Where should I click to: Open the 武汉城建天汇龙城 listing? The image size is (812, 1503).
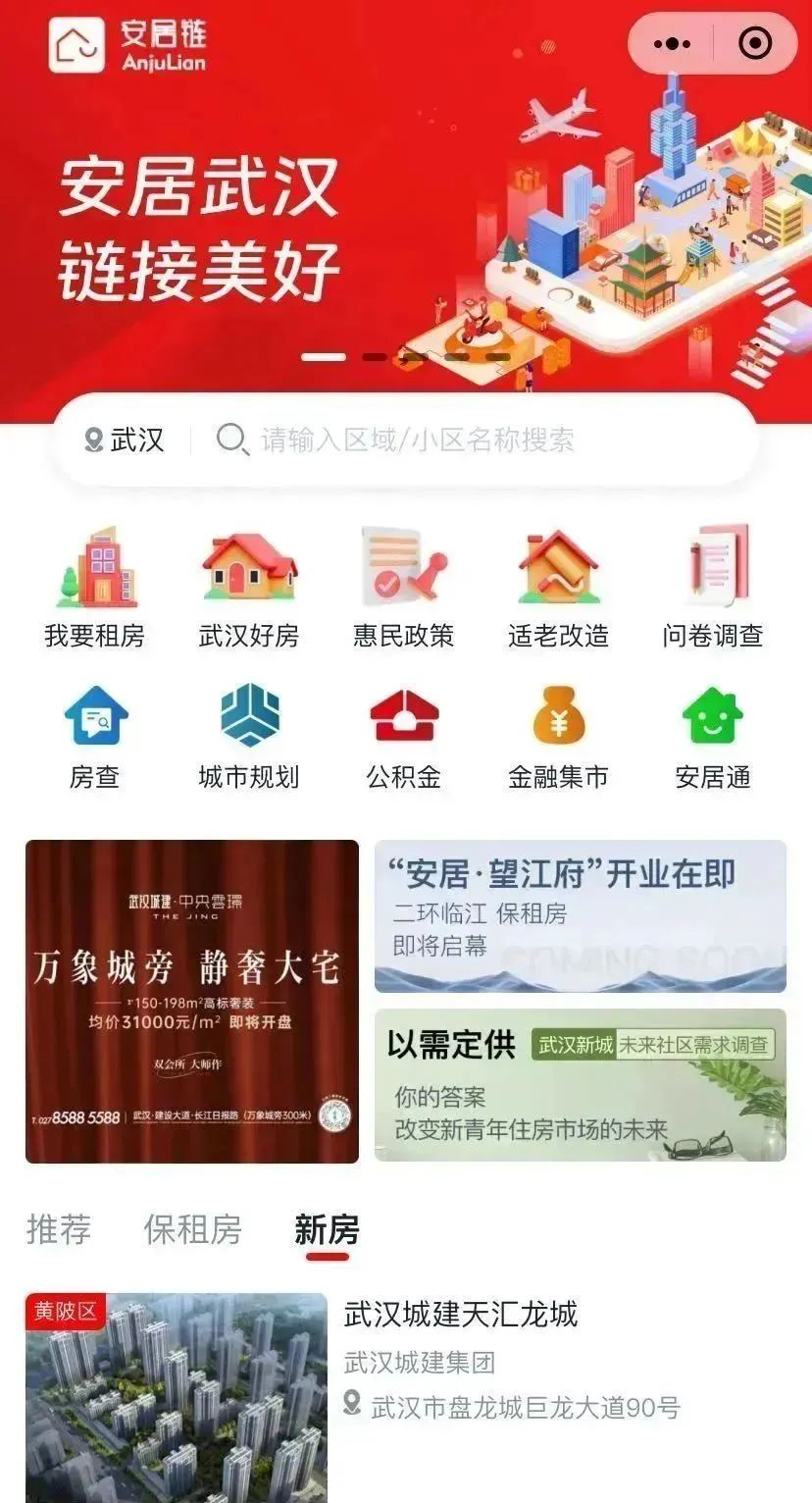pos(461,1315)
